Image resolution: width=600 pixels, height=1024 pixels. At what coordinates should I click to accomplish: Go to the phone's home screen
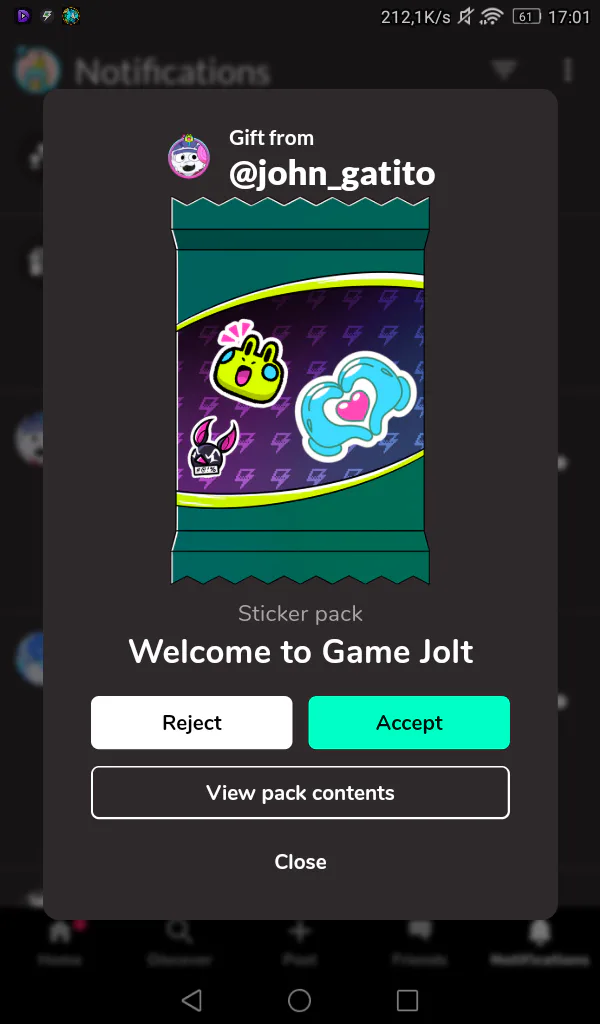[x=300, y=999]
